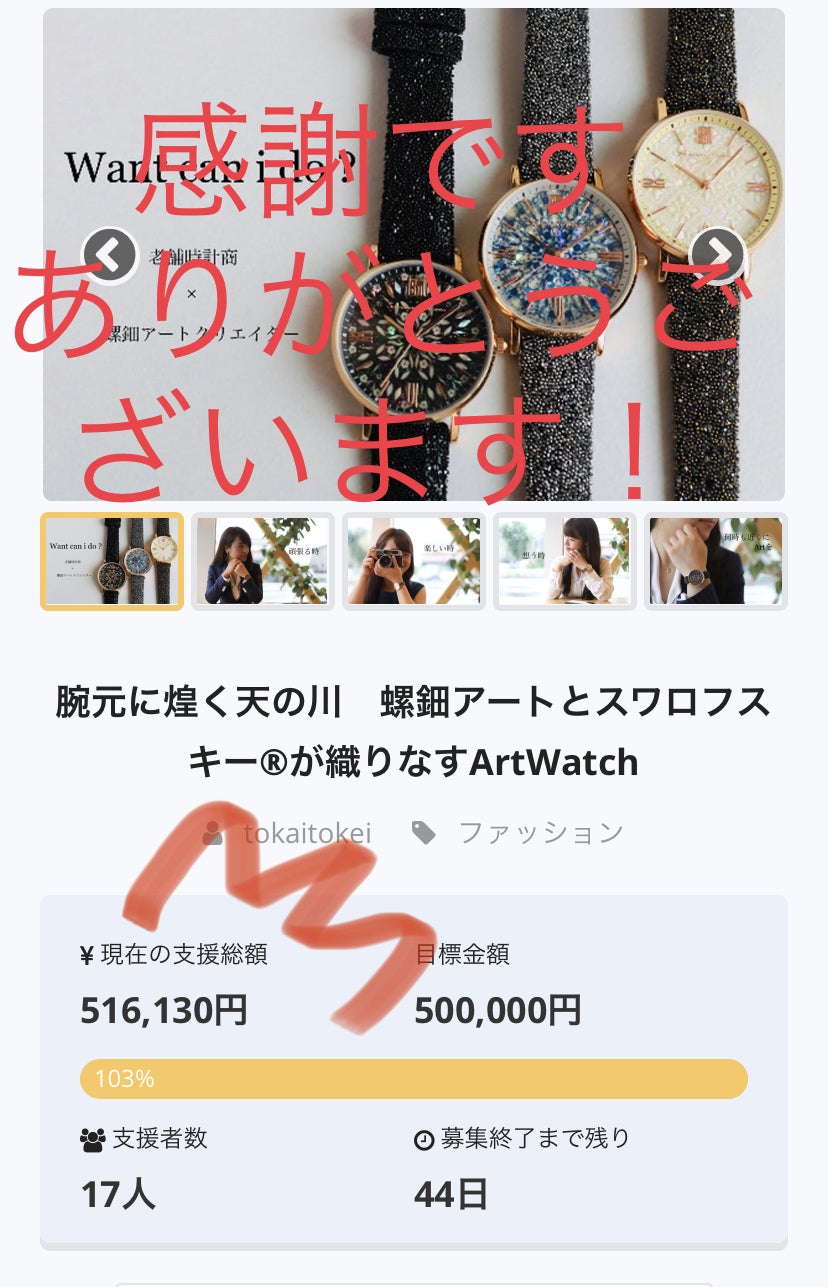Image resolution: width=828 pixels, height=1287 pixels.
Task: Open the 頑張る時 thumbnail photo
Action: 263,561
